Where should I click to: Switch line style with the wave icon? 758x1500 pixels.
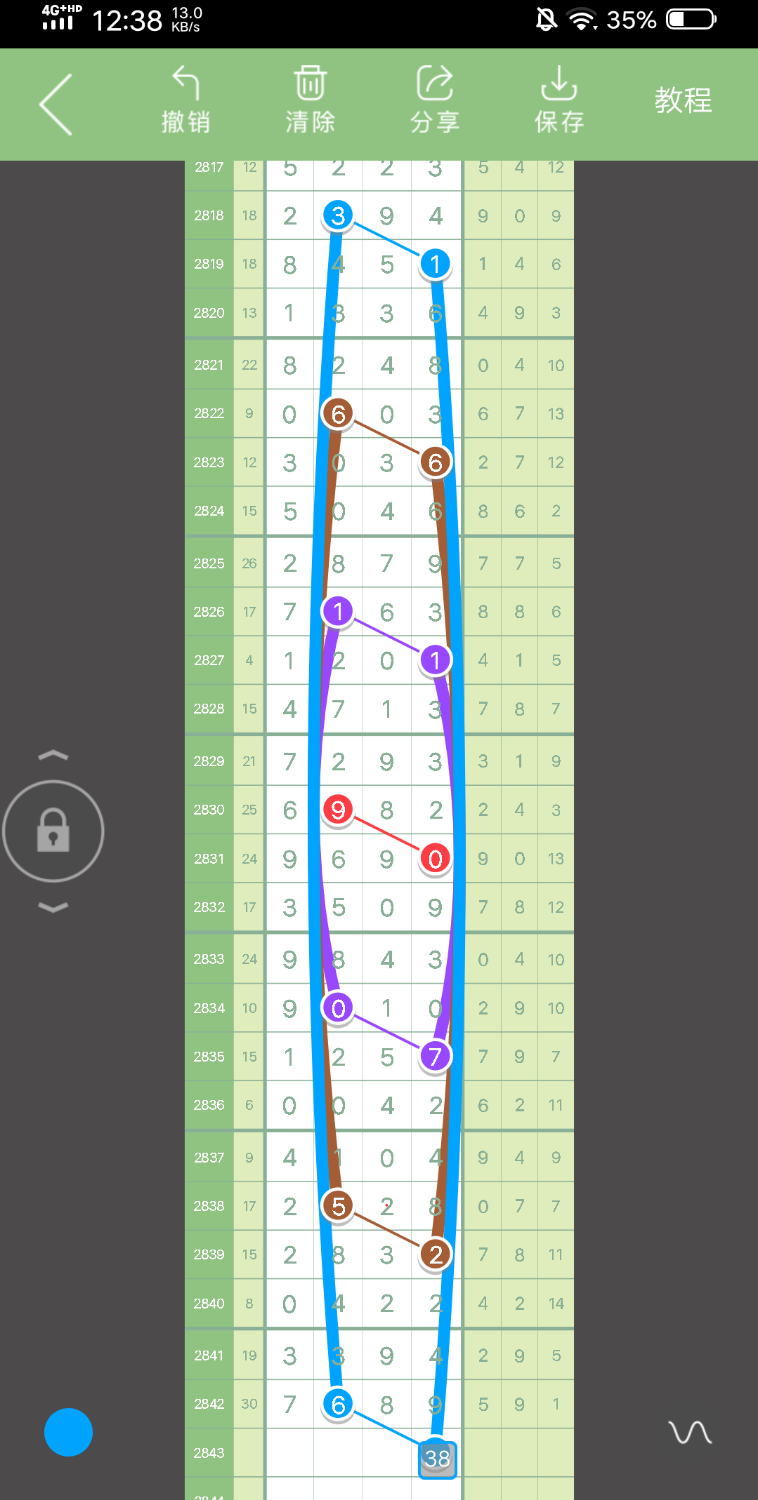(x=690, y=1433)
